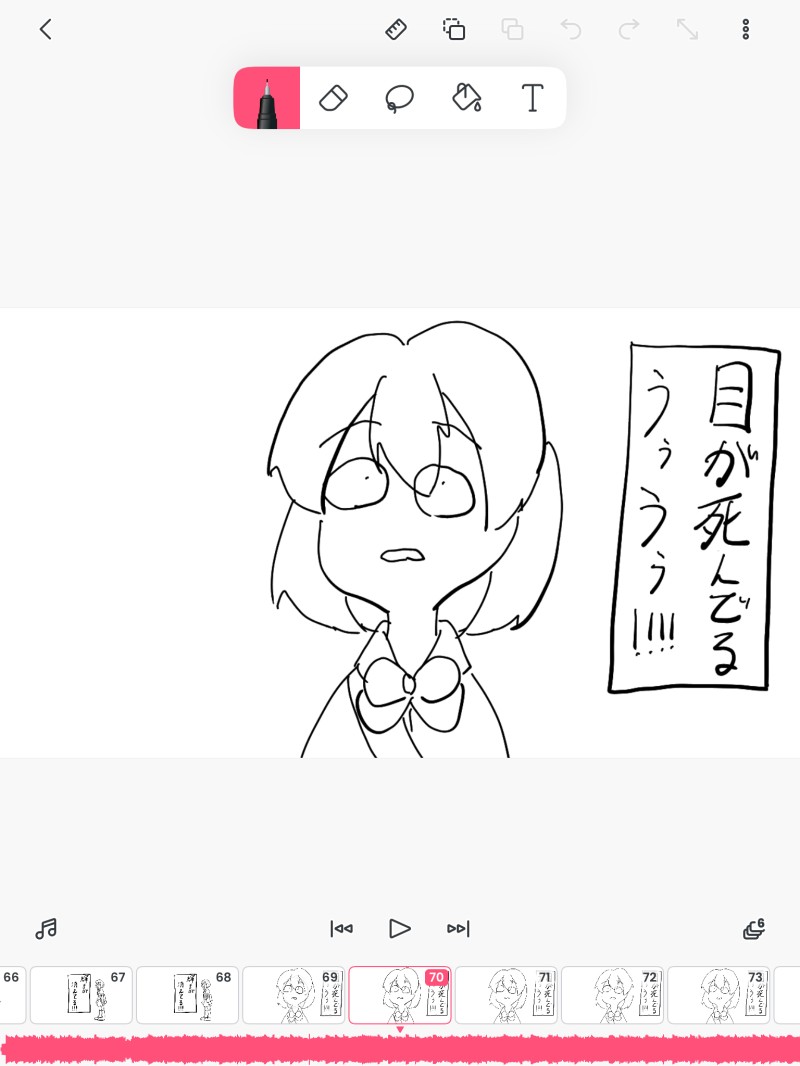Select frame 67 in the timeline
Screen dimensions: 800x1066
[x=81, y=995]
